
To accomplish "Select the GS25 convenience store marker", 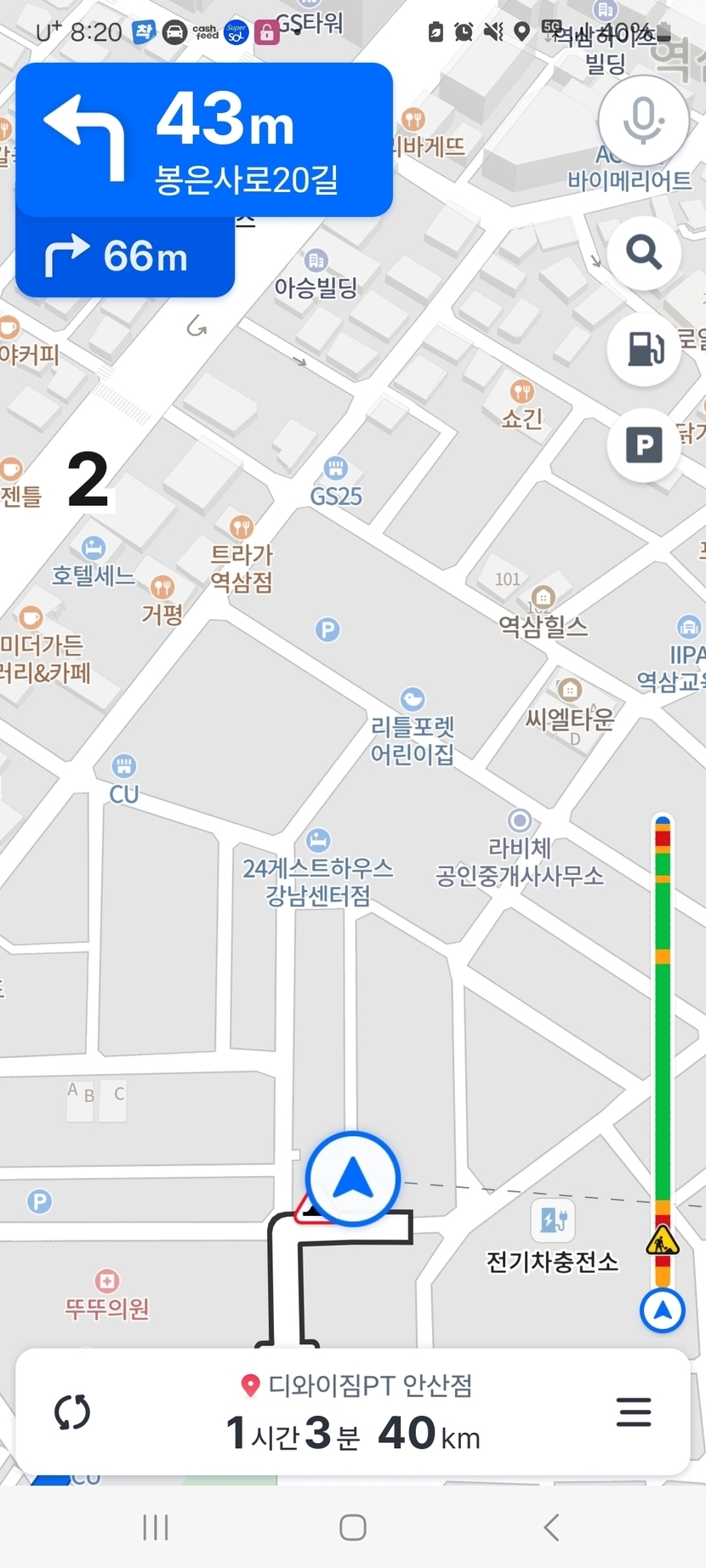I will tap(336, 469).
